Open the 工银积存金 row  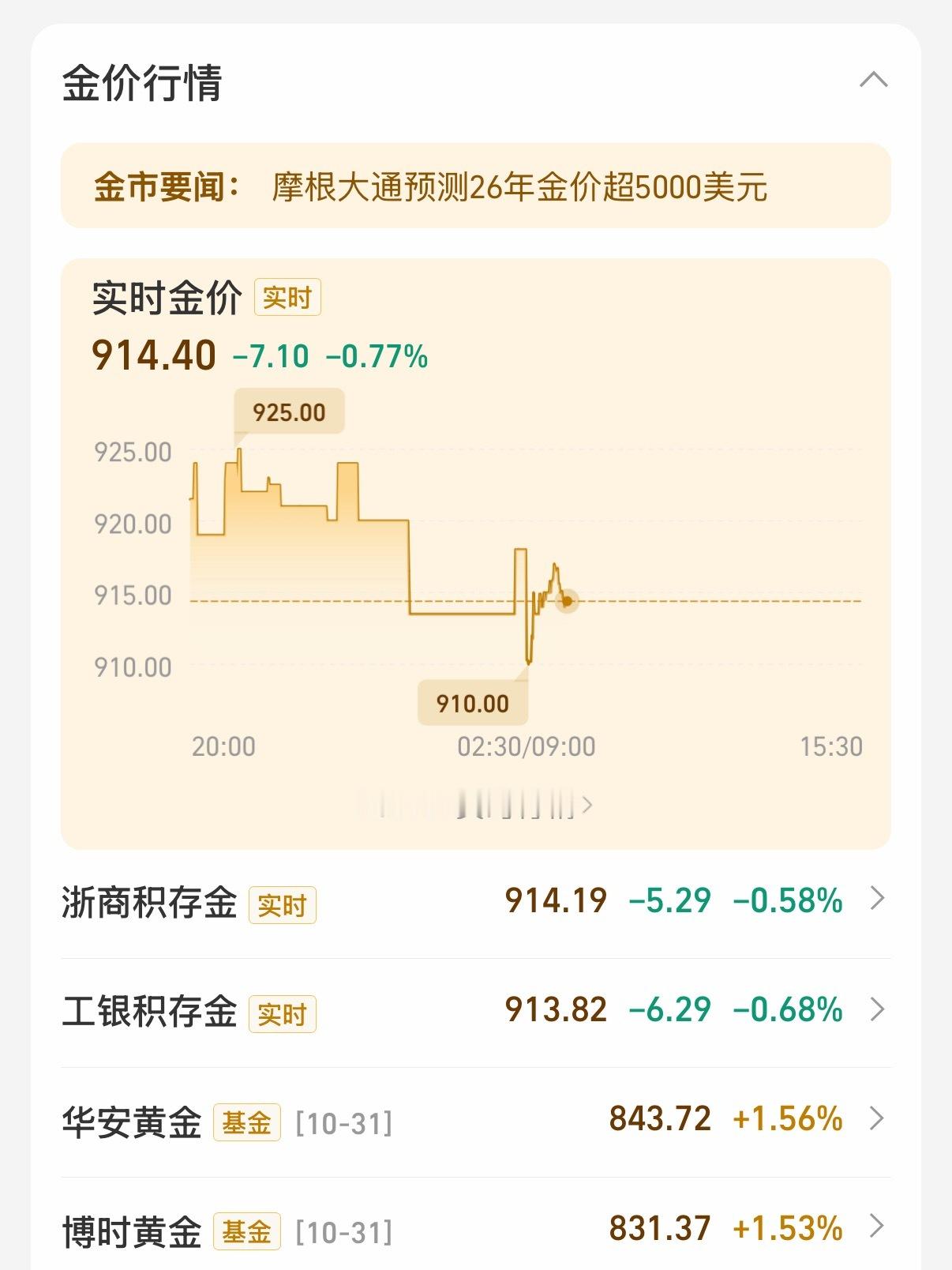pyautogui.click(x=475, y=1010)
